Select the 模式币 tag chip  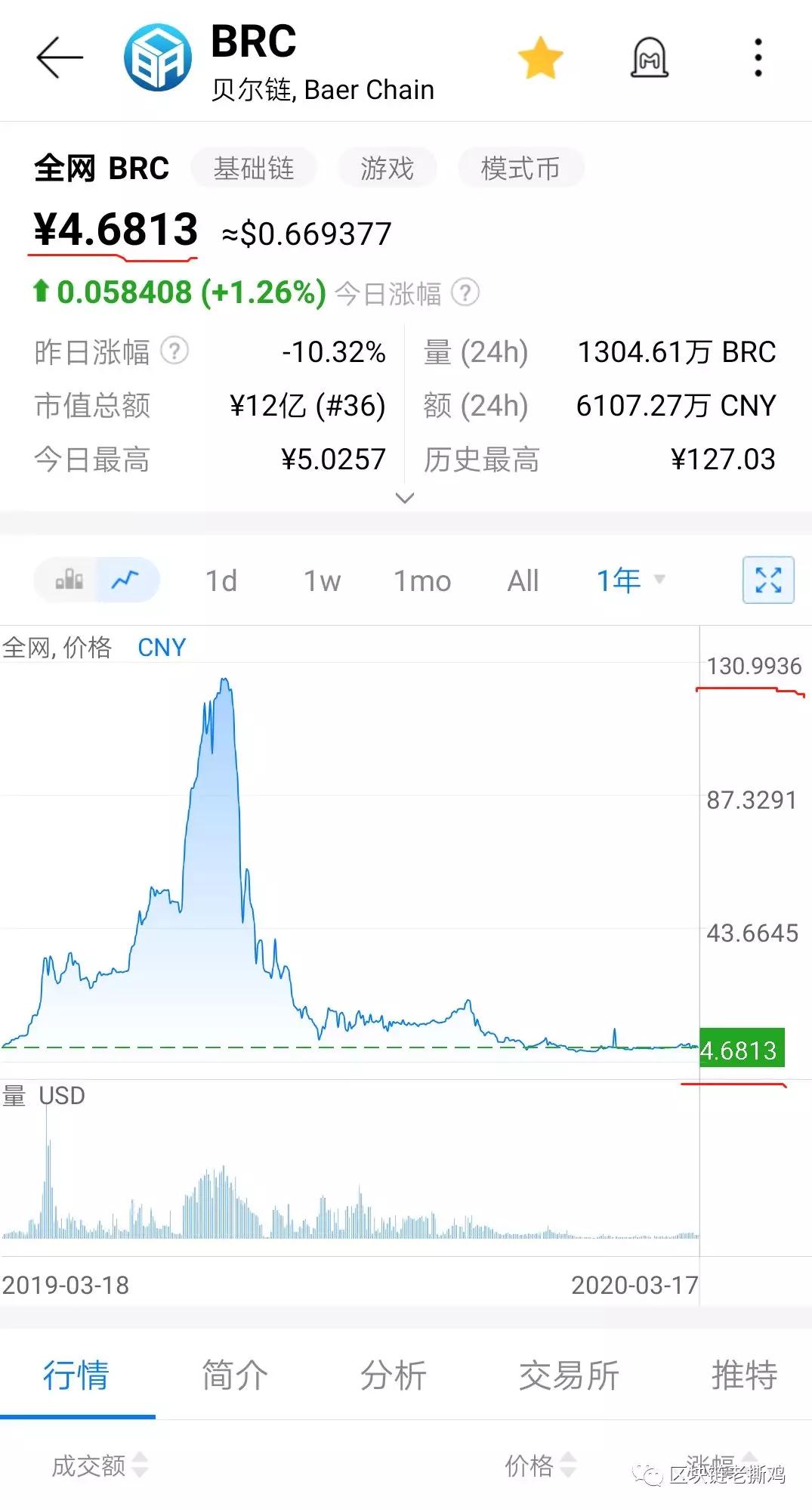pos(520,168)
